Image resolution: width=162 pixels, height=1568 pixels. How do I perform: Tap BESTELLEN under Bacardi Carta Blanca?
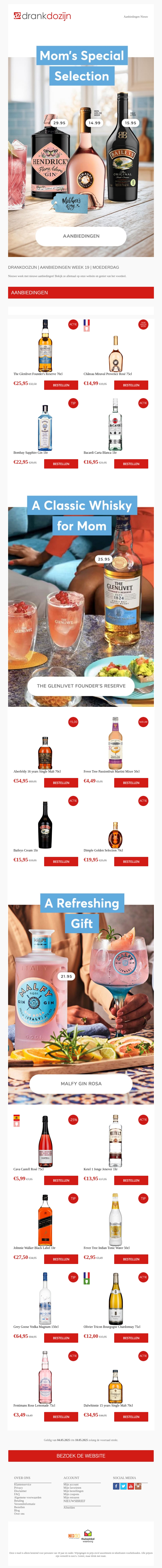point(131,464)
